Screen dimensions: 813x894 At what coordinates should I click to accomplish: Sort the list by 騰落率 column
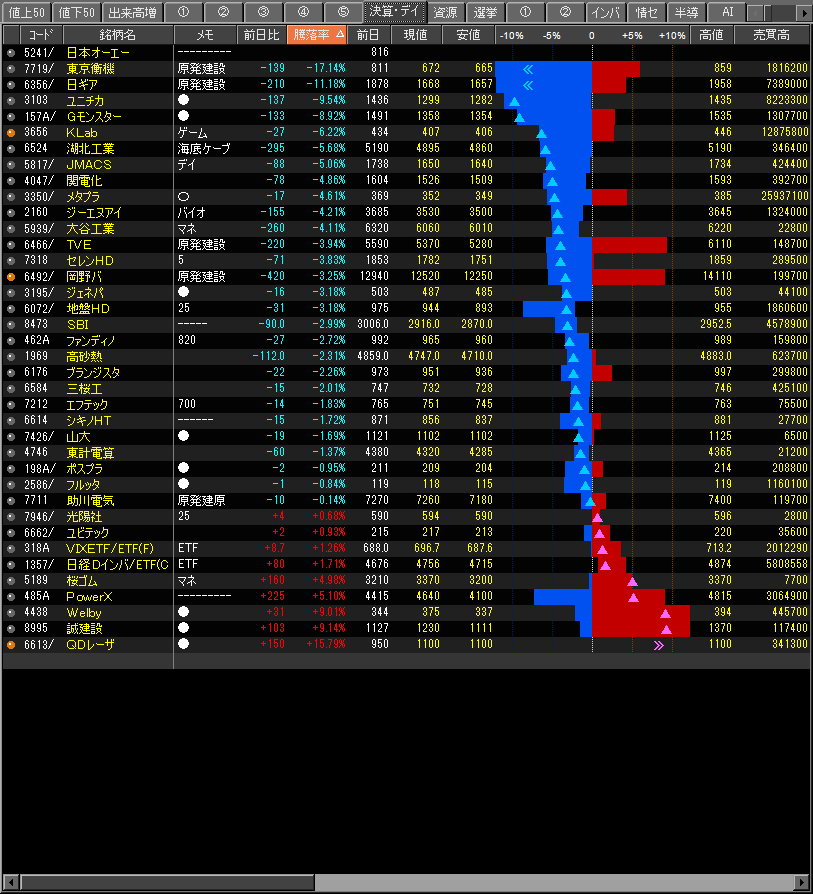(317, 34)
